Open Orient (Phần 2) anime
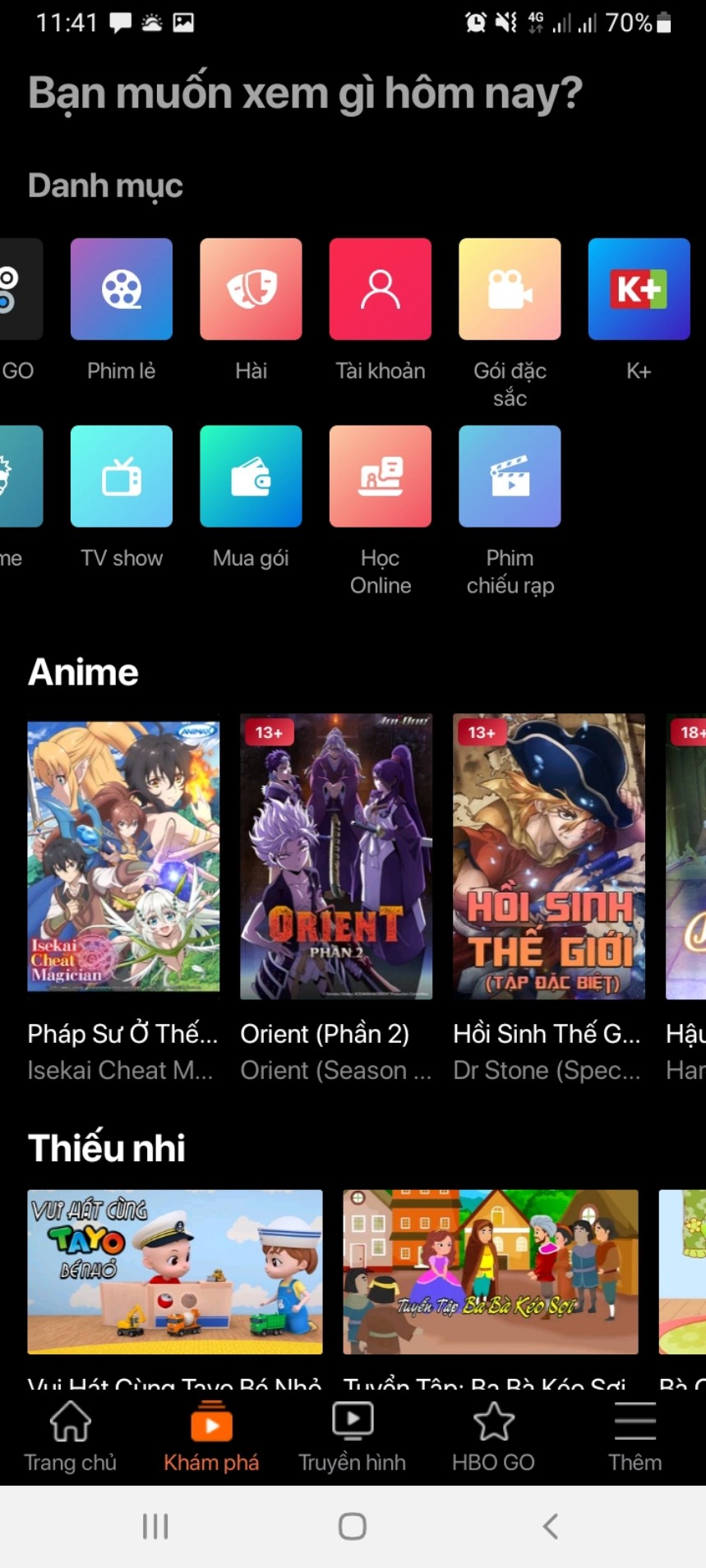This screenshot has height=1568, width=706. click(336, 856)
